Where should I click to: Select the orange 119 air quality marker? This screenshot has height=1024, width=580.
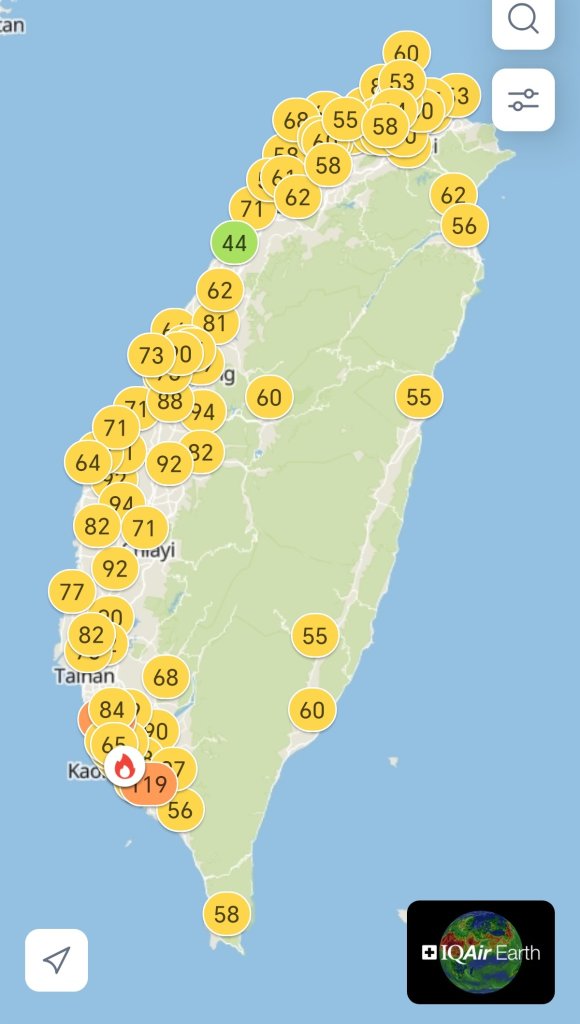pos(152,784)
